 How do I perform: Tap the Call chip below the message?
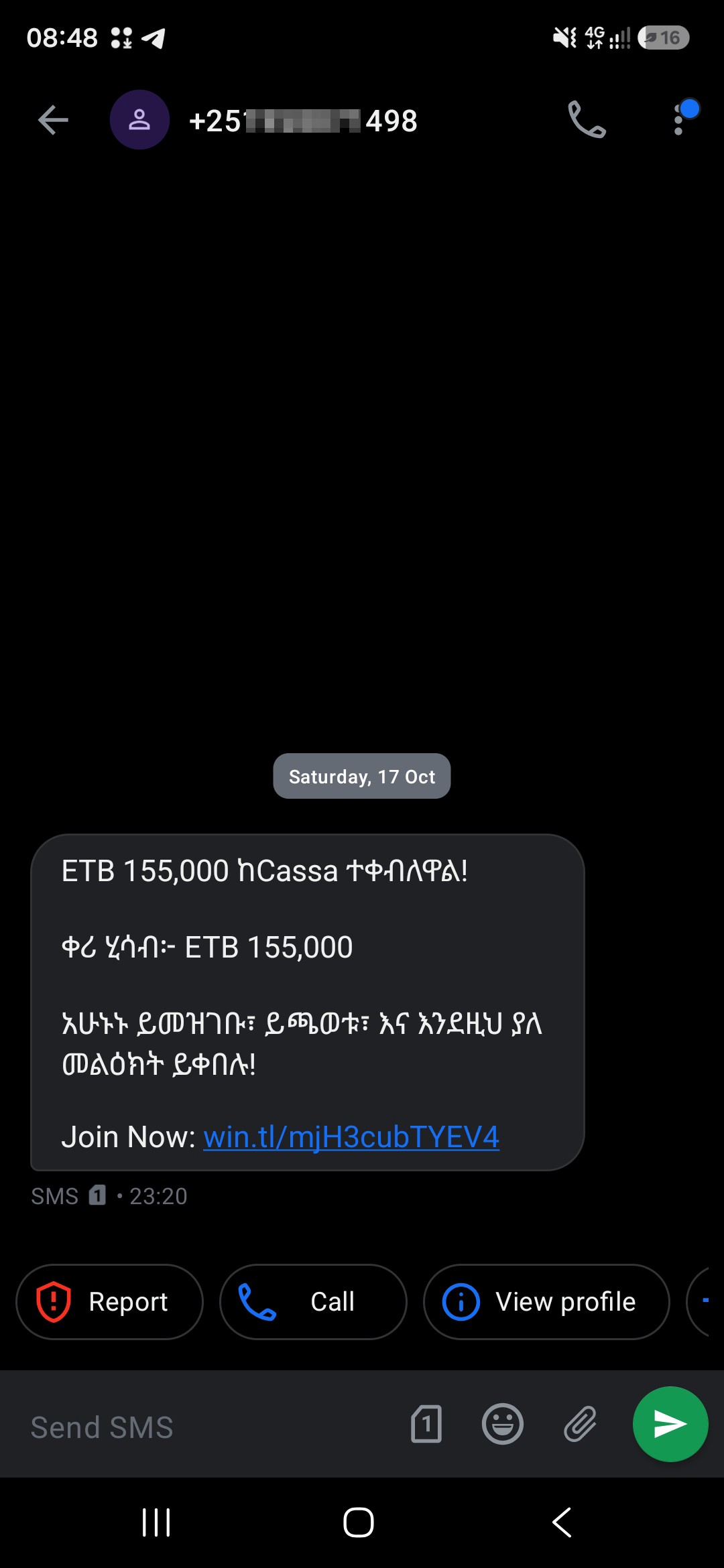[313, 1302]
